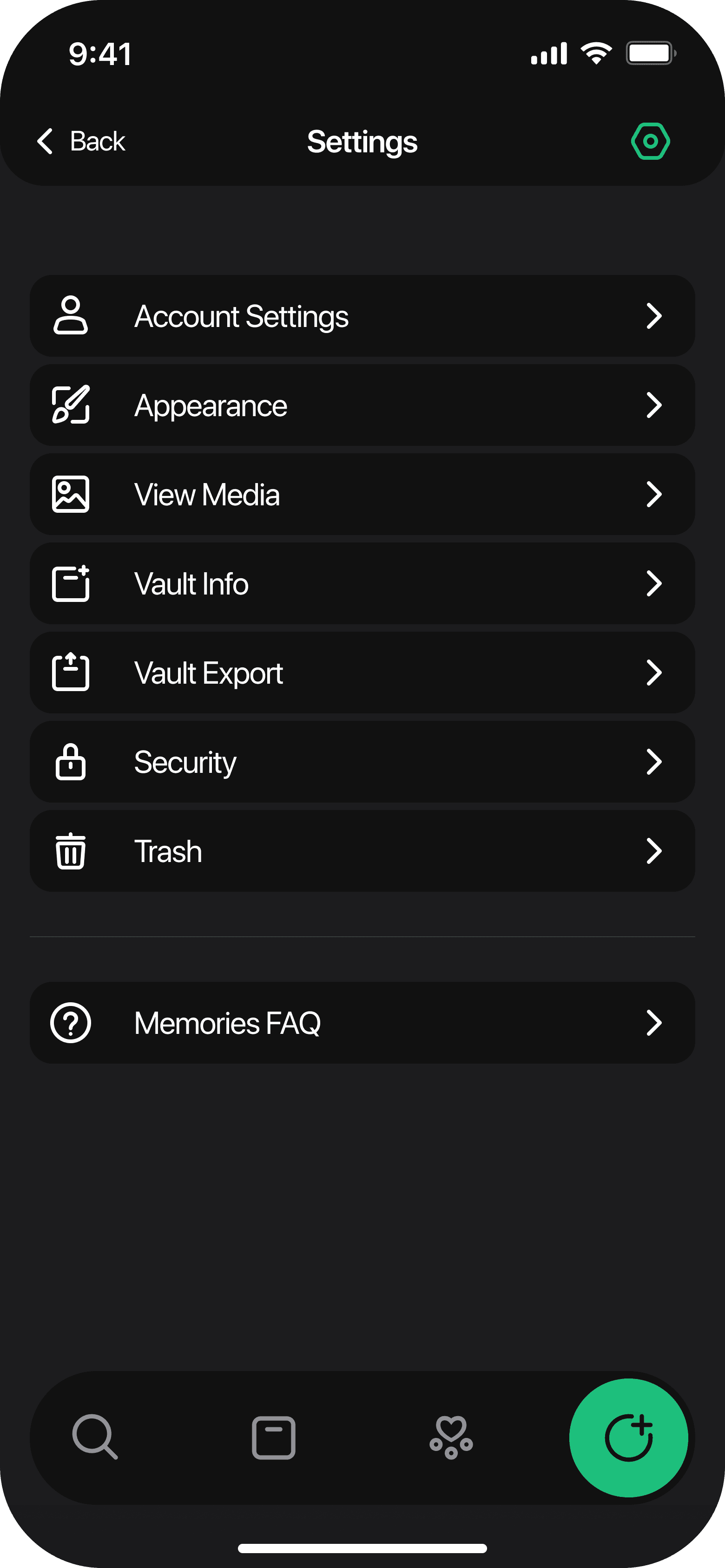The height and width of the screenshot is (1568, 725).
Task: Open Account Settings
Action: [362, 316]
